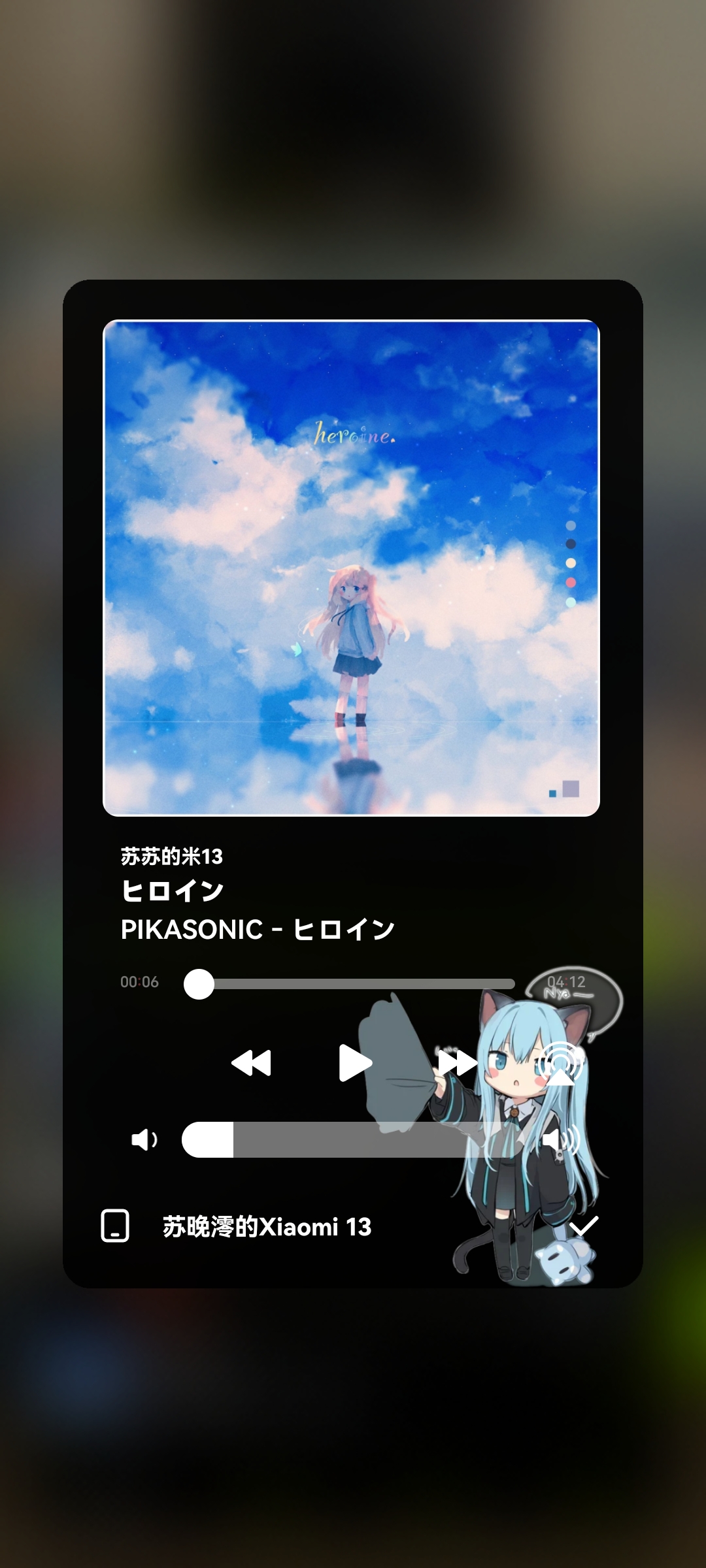Click the playback progress slider handle
706x1568 pixels.
pyautogui.click(x=199, y=982)
